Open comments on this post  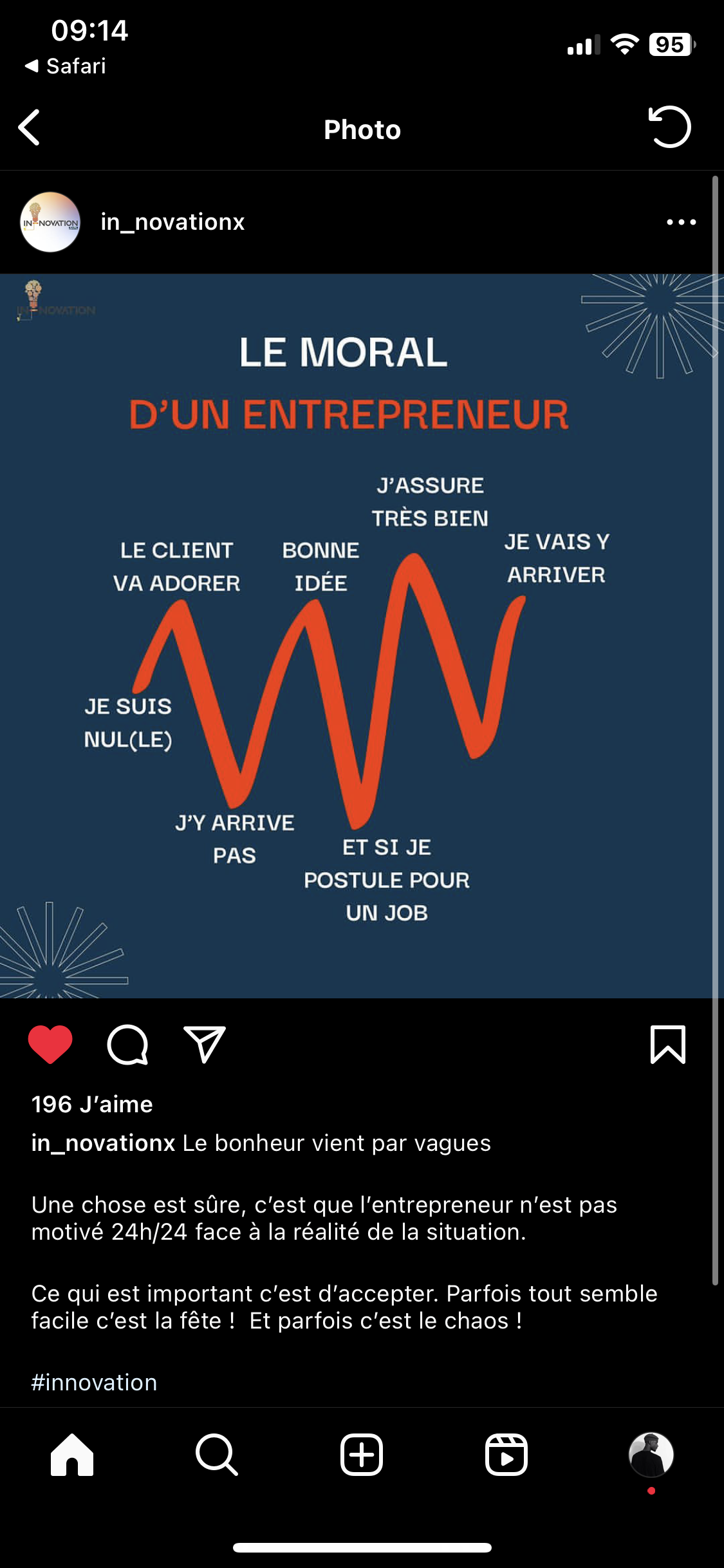(x=127, y=1044)
